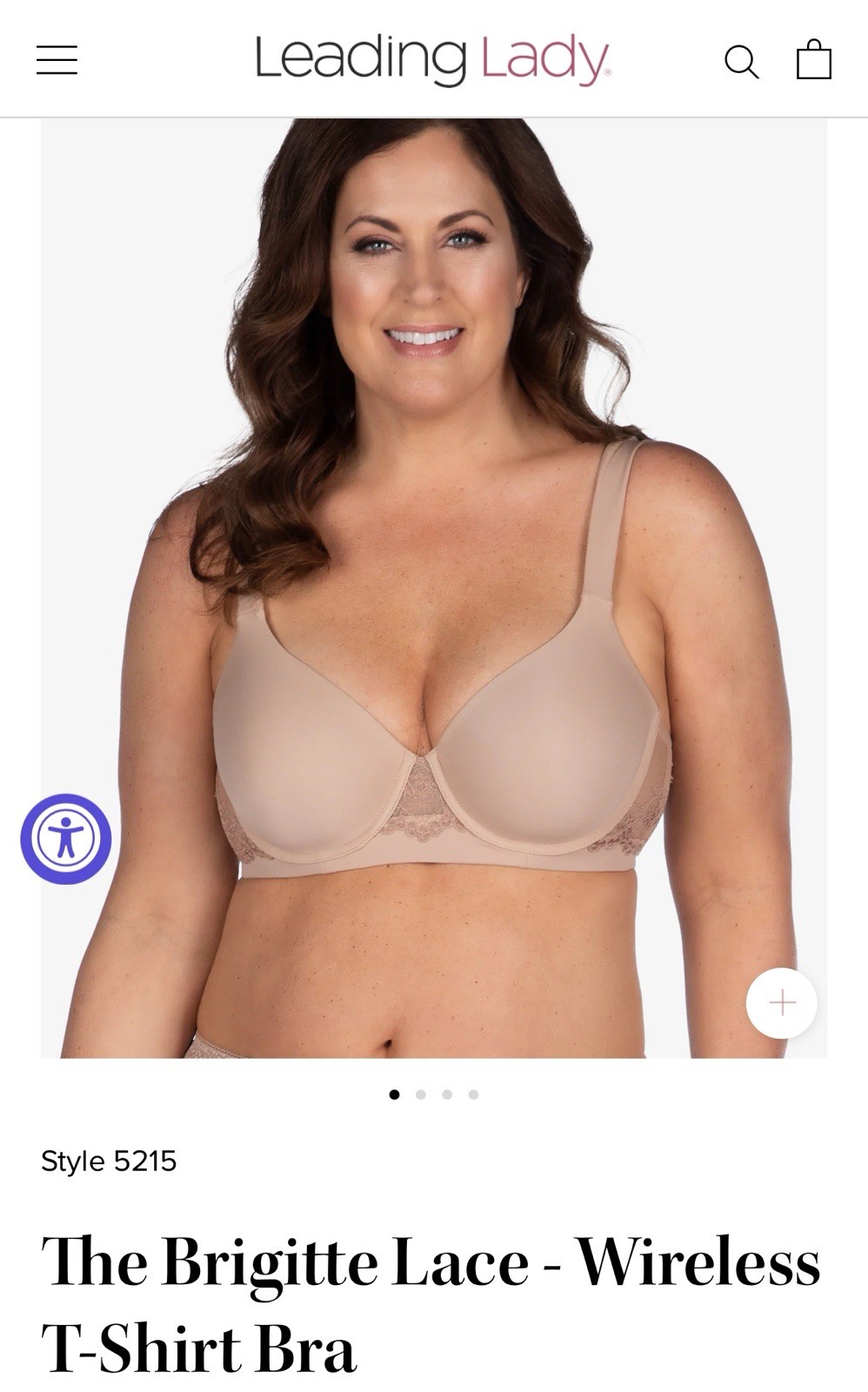Jump to the fourth product image dot
This screenshot has width=868, height=1392.
coord(473,1094)
